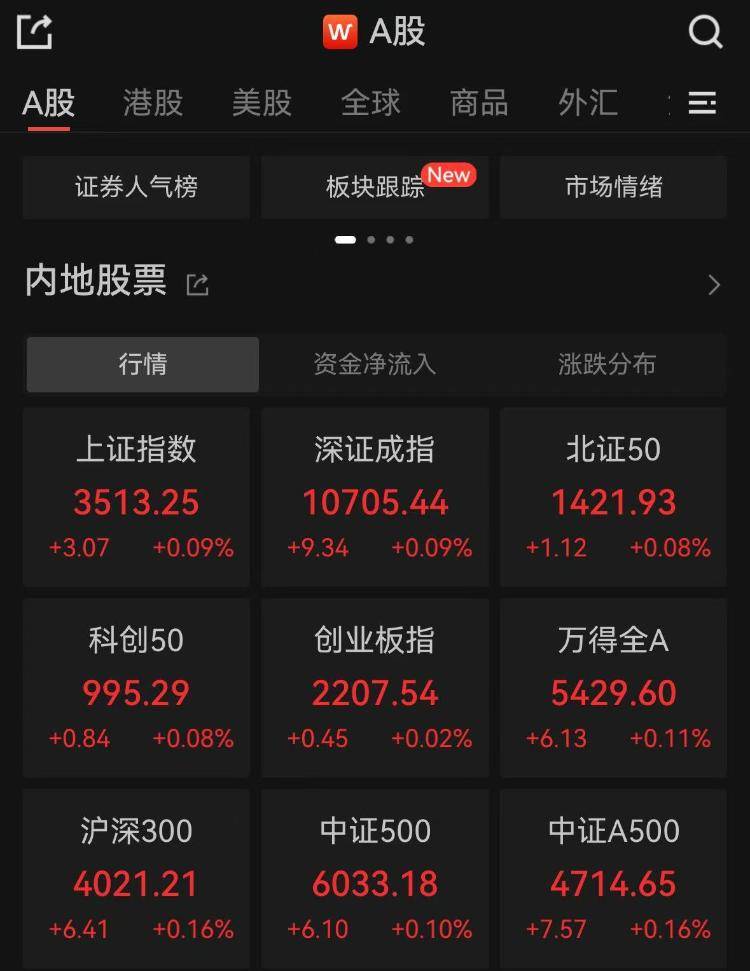Open 证券人气榜
Image resolution: width=750 pixels, height=971 pixels.
pyautogui.click(x=135, y=186)
